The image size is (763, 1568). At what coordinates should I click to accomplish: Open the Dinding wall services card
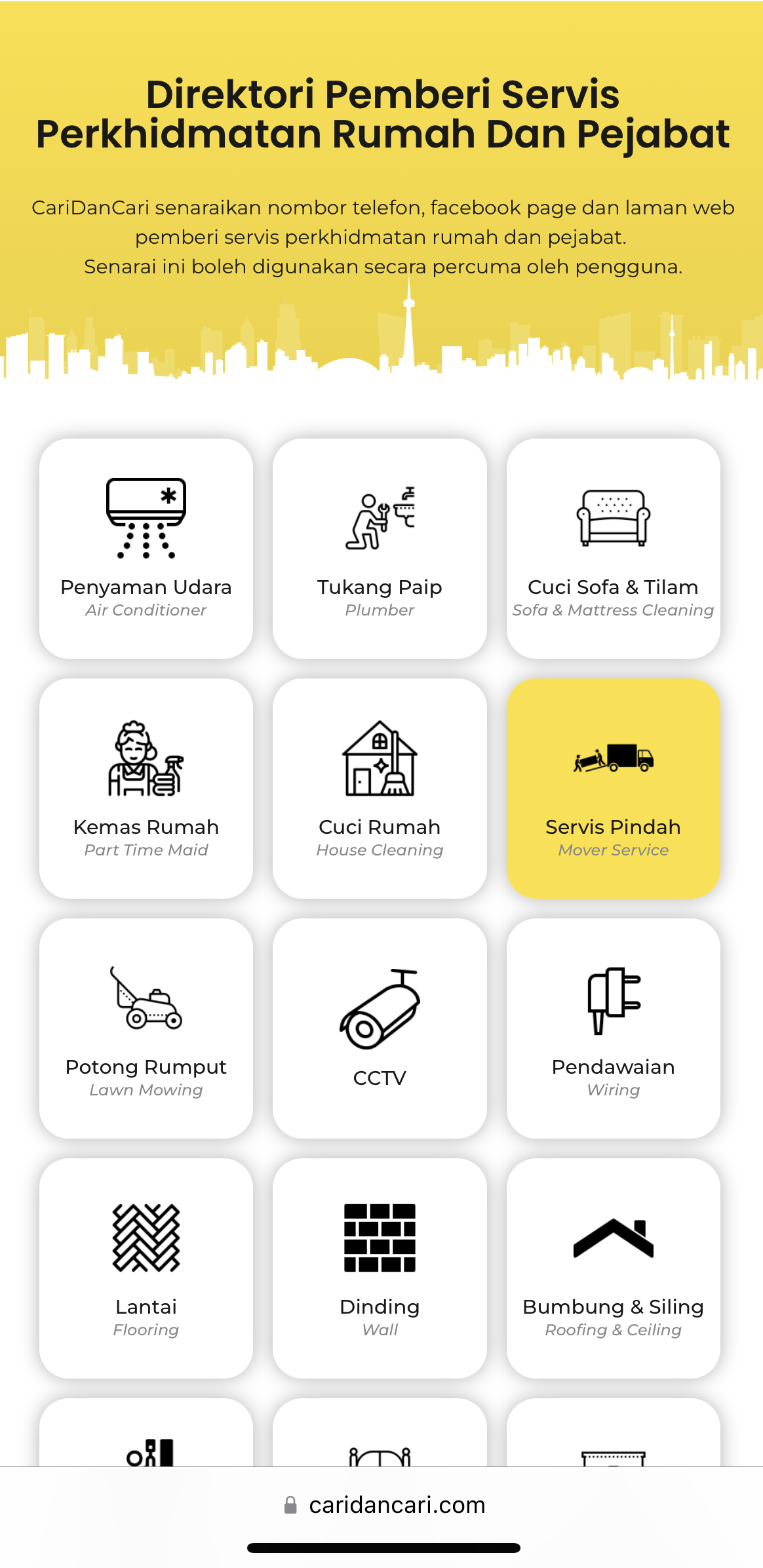(x=380, y=1268)
